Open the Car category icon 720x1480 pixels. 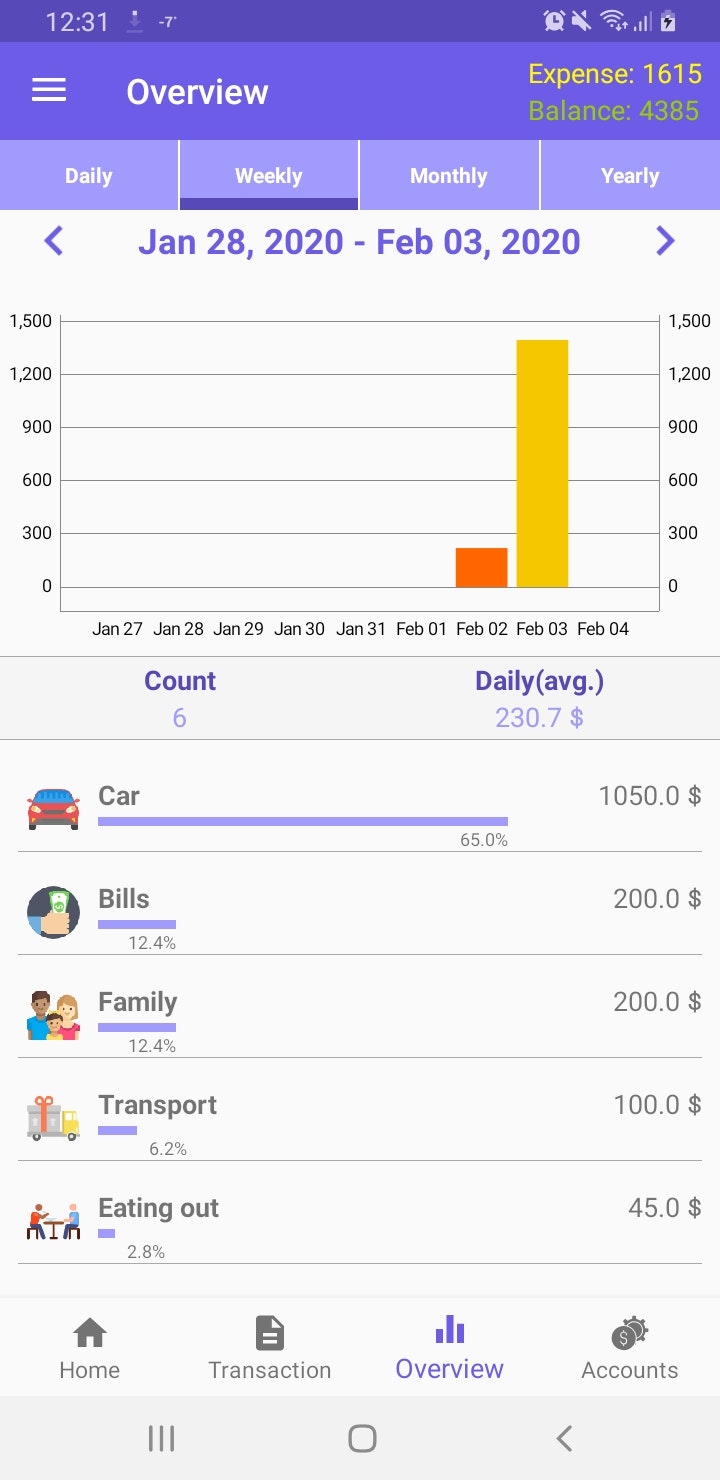[x=53, y=808]
